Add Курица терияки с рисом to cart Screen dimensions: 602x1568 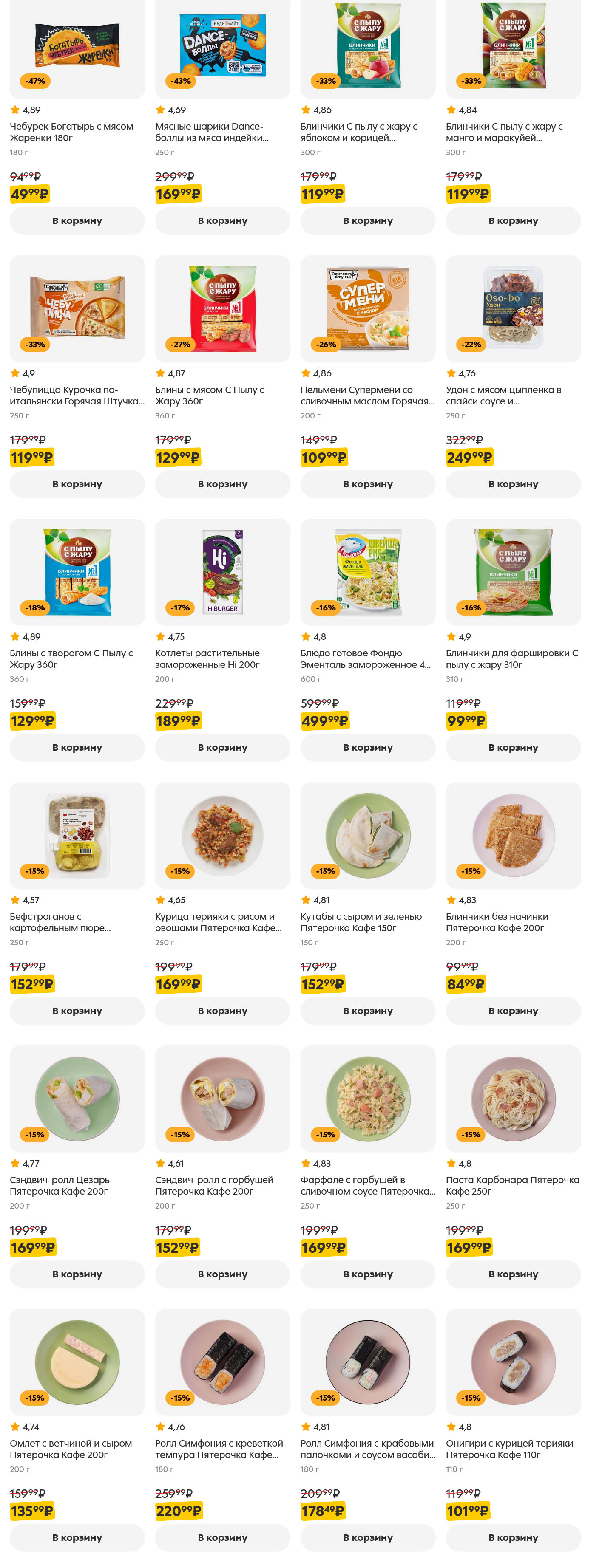pos(222,1011)
